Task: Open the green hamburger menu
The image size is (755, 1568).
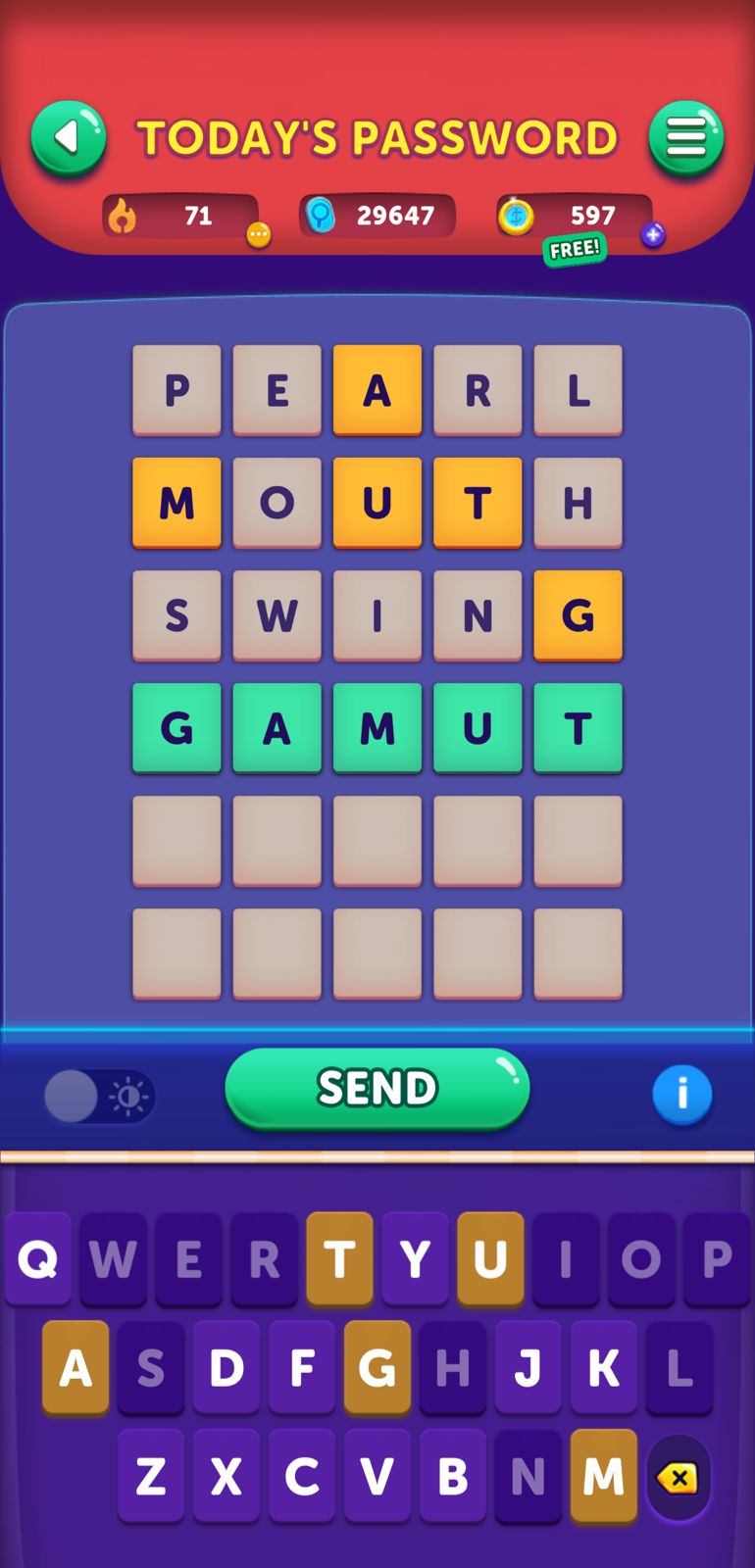Action: tap(686, 138)
